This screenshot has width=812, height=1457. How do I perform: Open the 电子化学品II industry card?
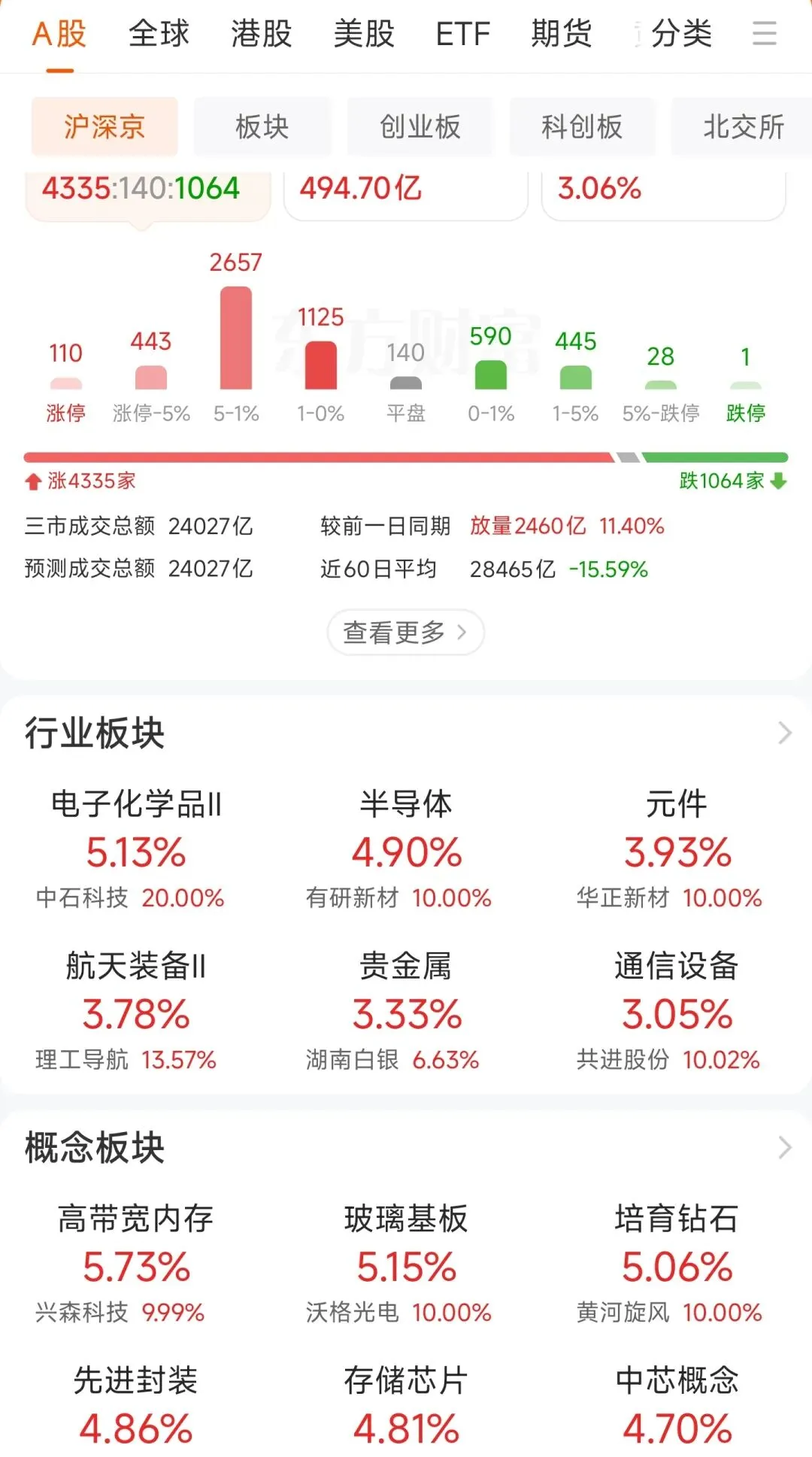(x=135, y=848)
